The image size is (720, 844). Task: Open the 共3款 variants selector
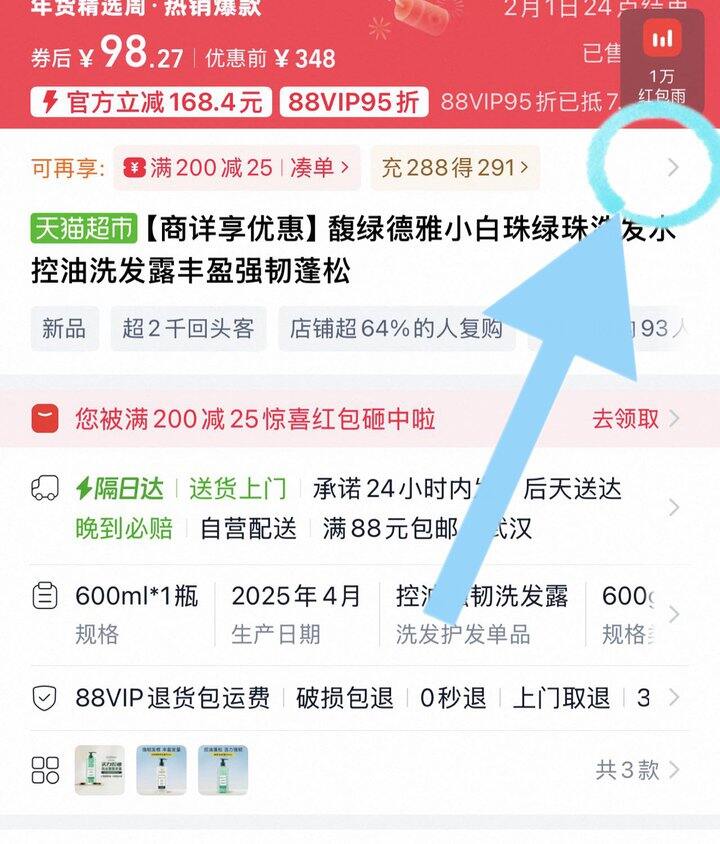(637, 770)
